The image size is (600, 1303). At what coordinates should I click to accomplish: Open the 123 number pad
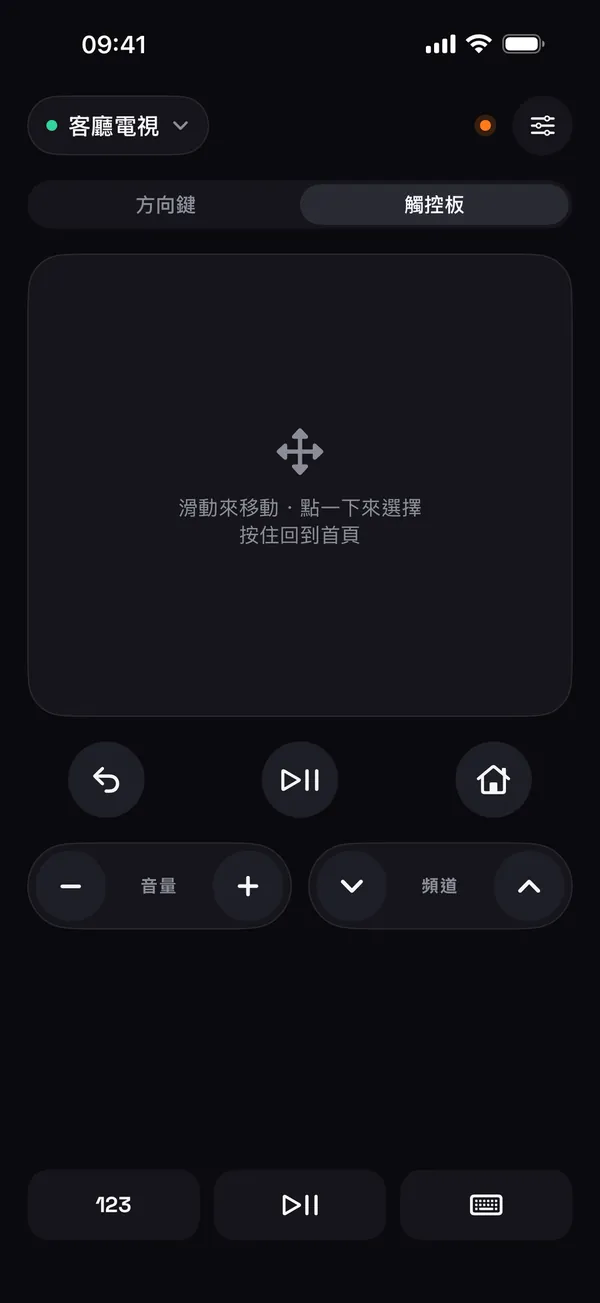coord(114,1205)
